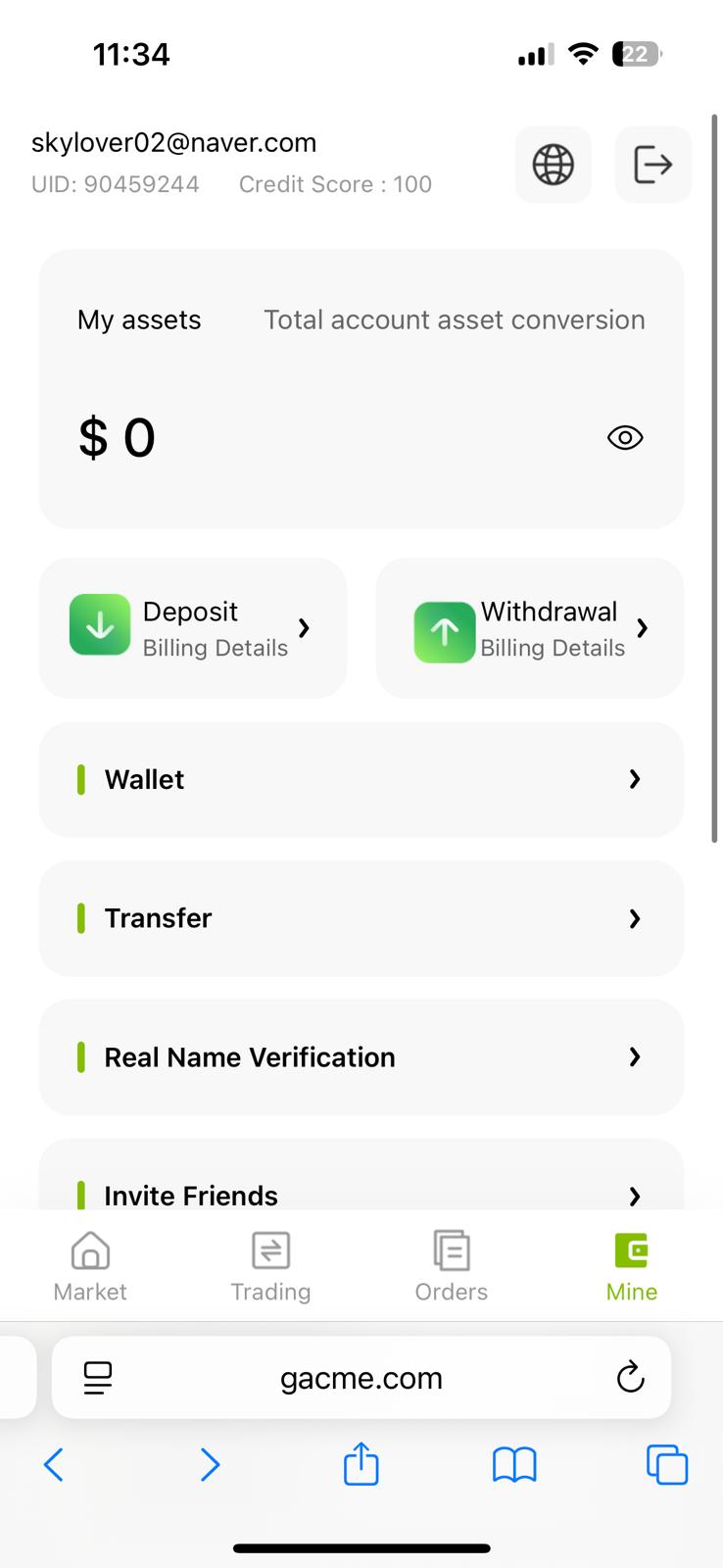Screen dimensions: 723x1568
Task: Open the Wallet row
Action: point(361,780)
